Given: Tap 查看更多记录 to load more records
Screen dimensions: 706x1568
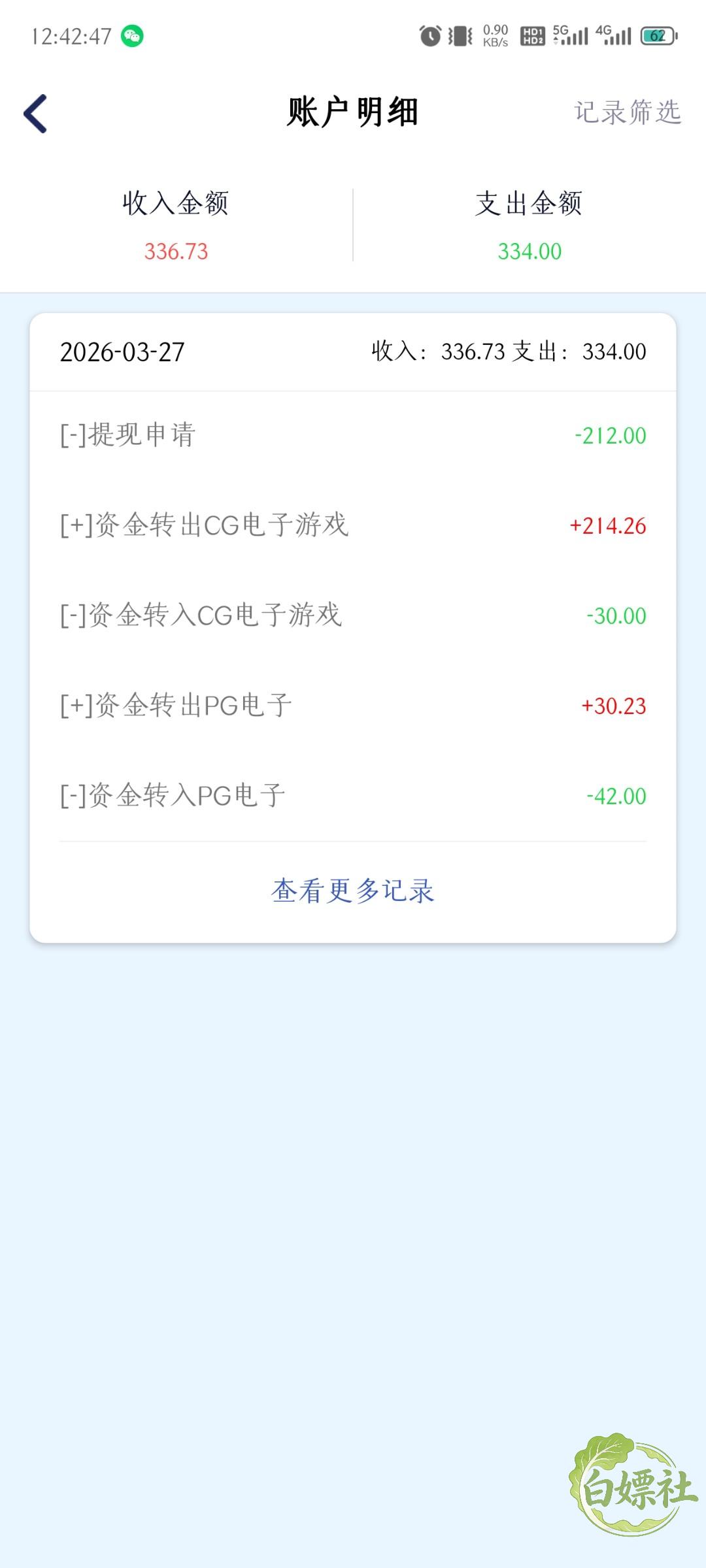Looking at the screenshot, I should 353,891.
